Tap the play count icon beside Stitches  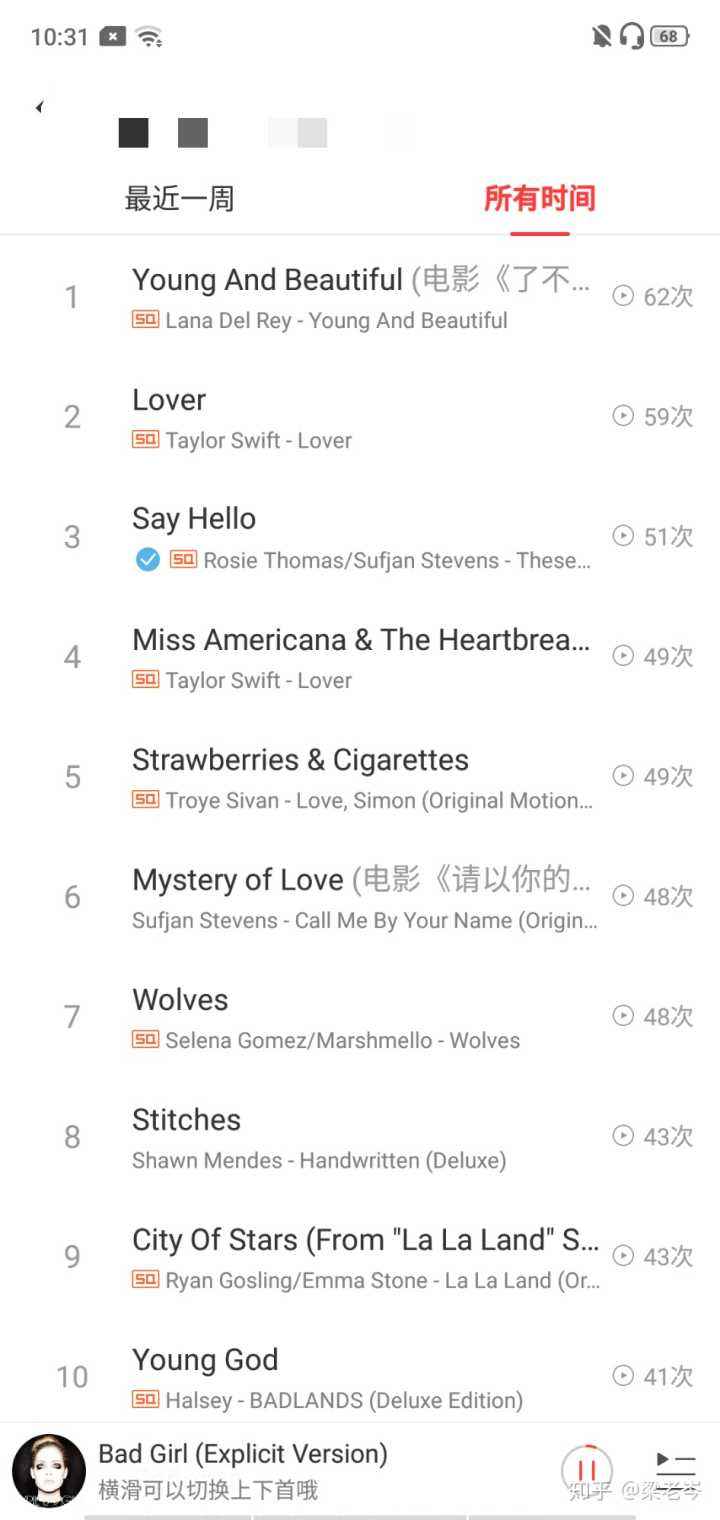tap(622, 1136)
